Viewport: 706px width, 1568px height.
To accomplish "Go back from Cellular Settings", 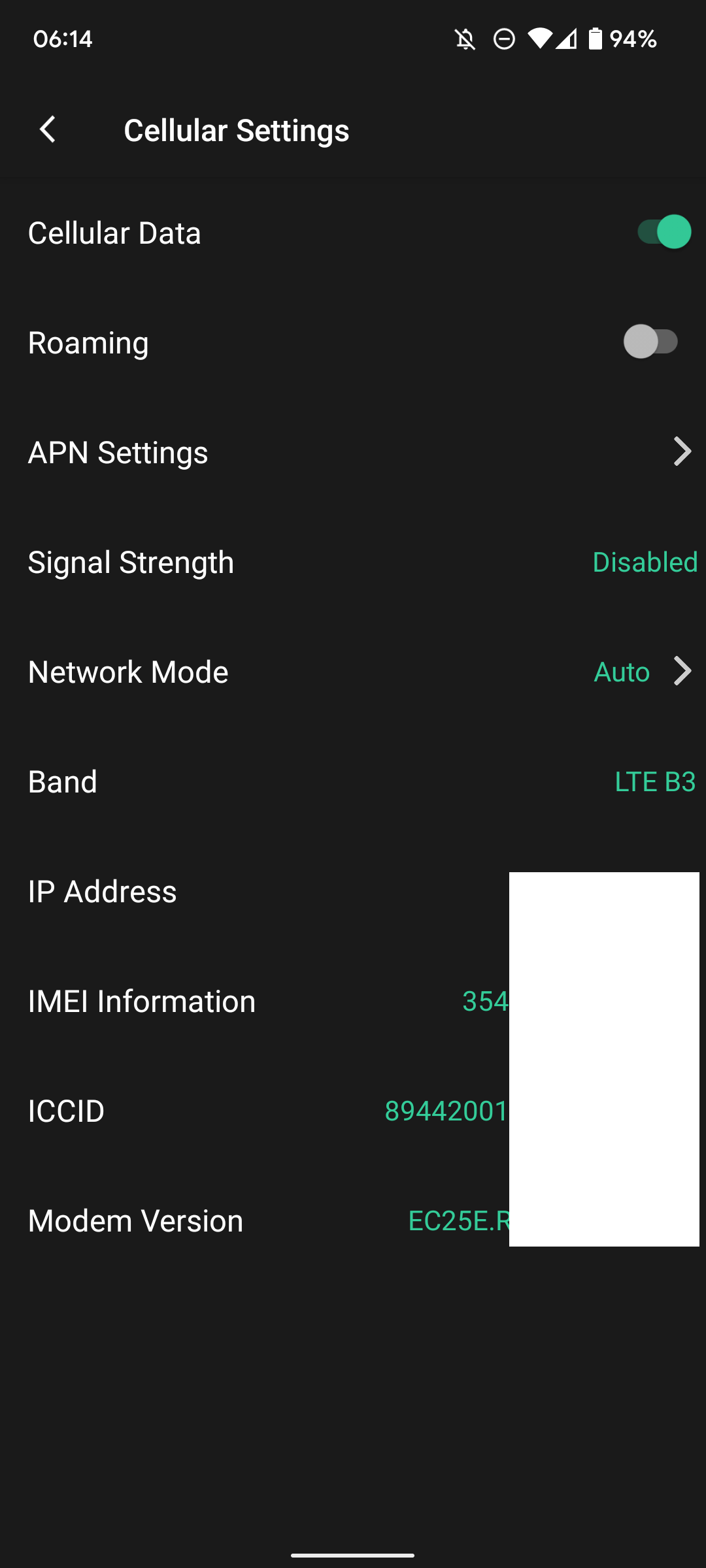I will click(x=48, y=130).
